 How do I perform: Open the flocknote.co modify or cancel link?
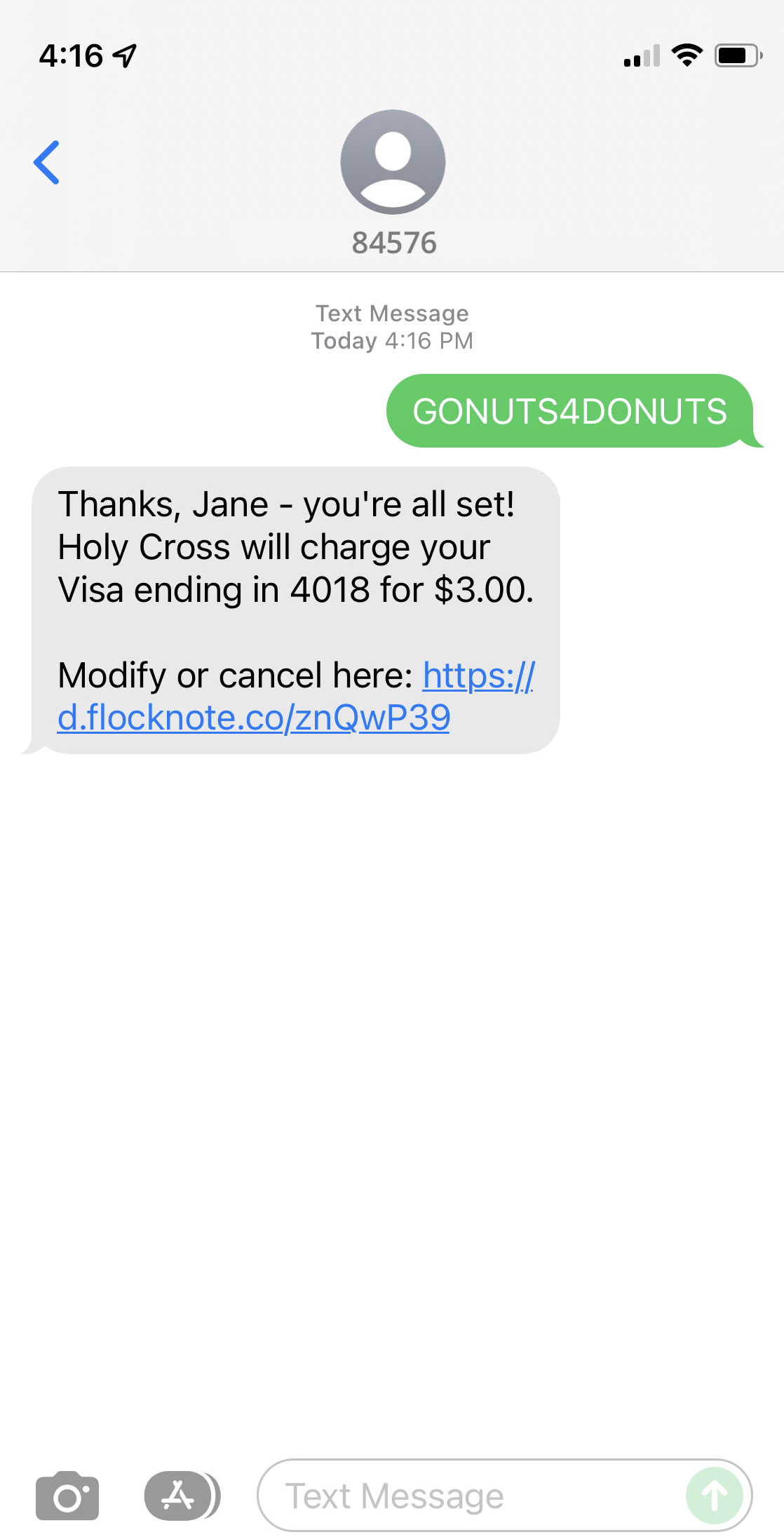click(x=253, y=718)
